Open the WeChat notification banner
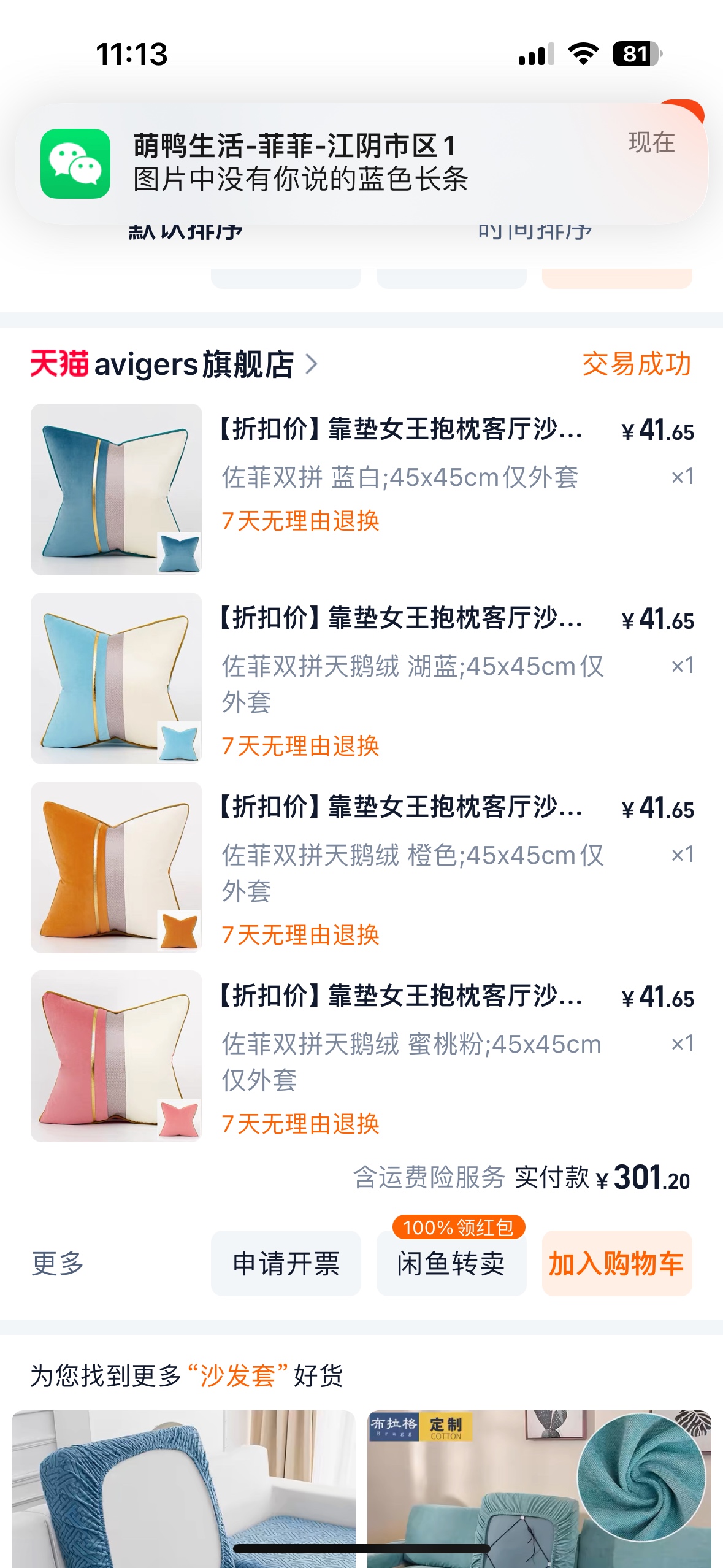The image size is (723, 1568). (x=361, y=163)
